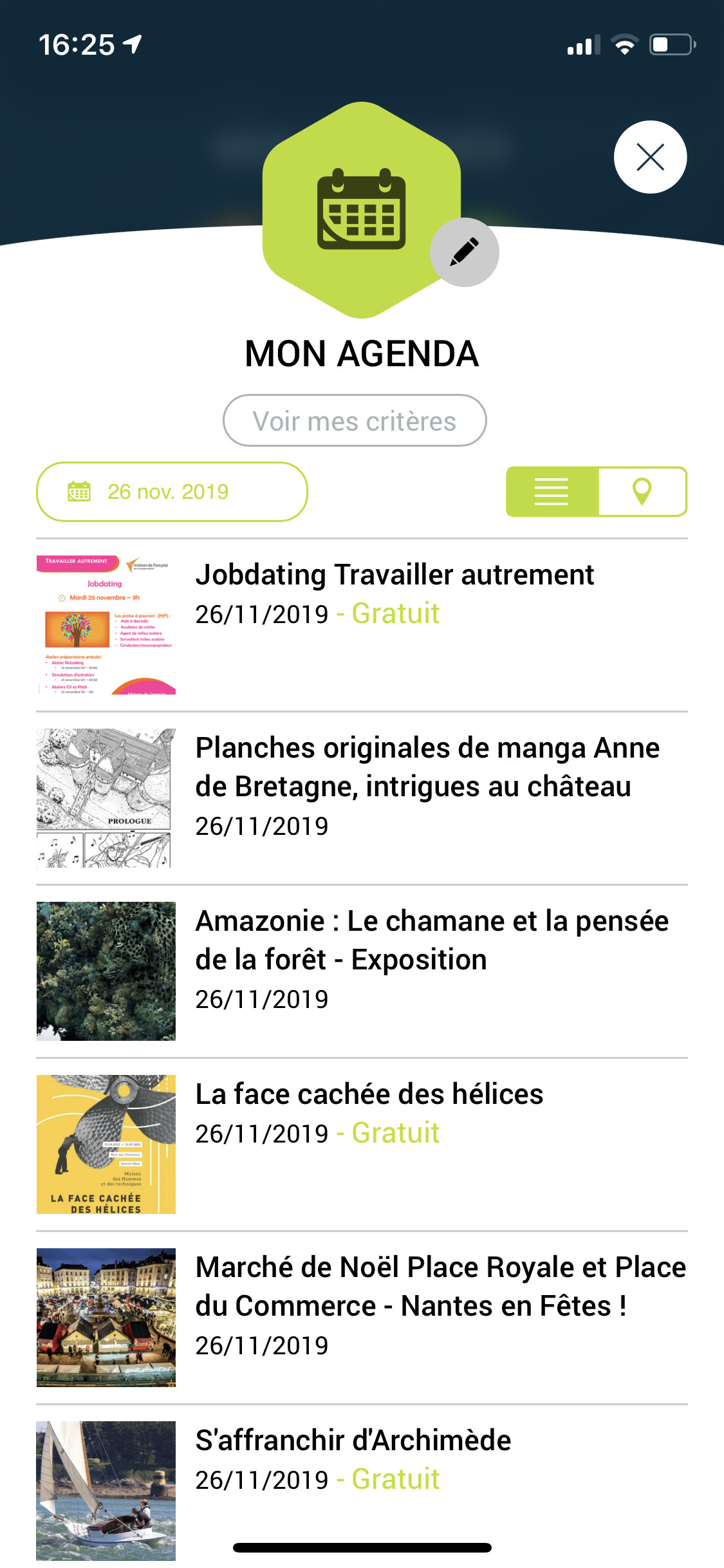Open Jobdating Travailler autrement event

(394, 575)
